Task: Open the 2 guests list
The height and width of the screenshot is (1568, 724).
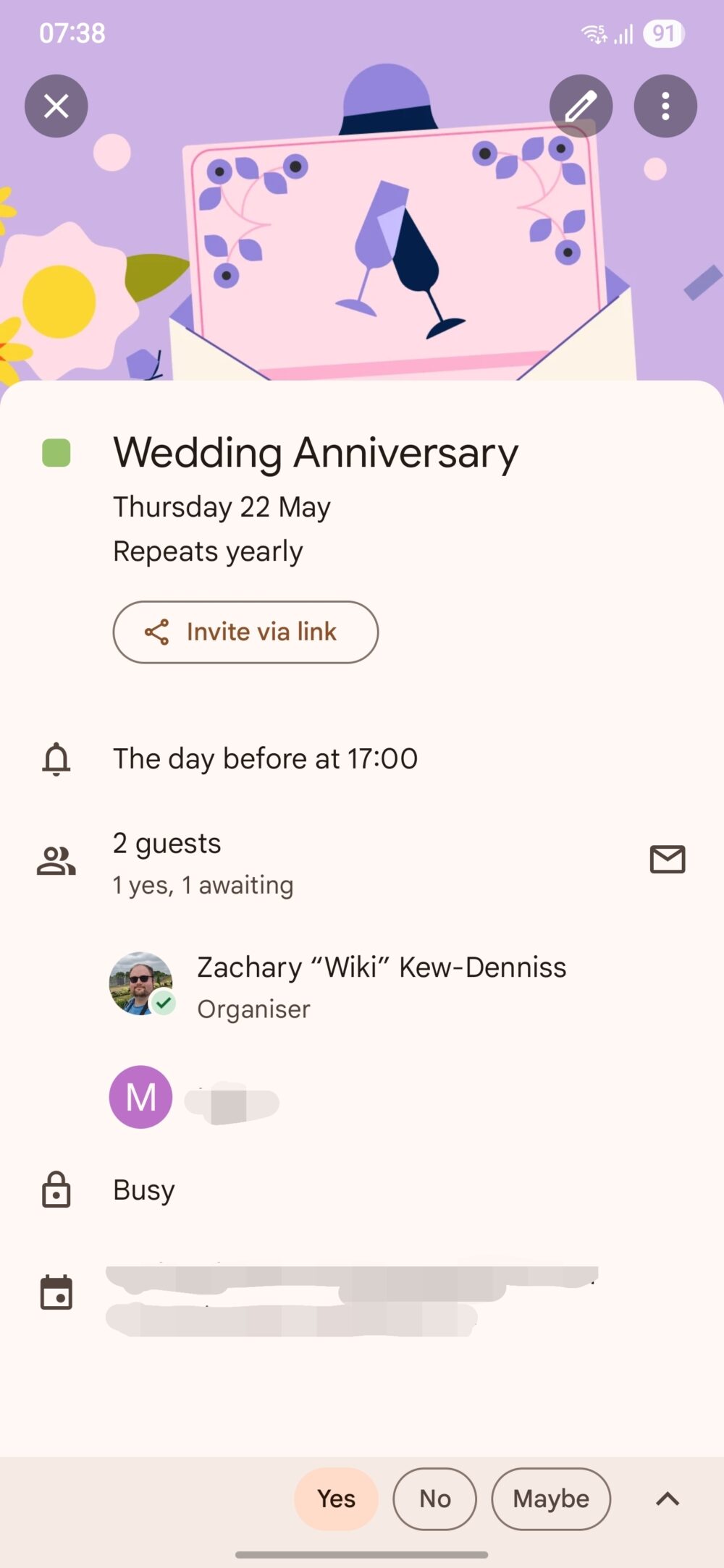Action: pos(203,862)
